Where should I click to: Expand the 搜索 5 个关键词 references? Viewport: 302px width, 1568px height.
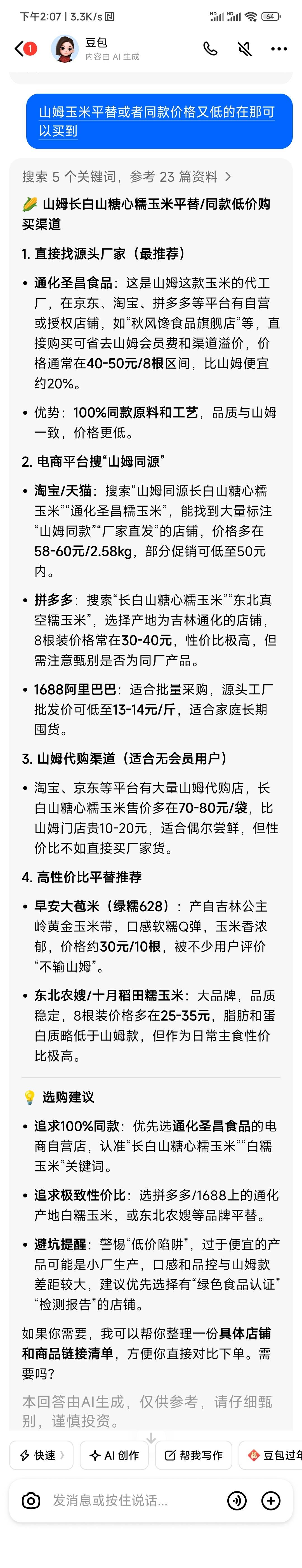[127, 177]
